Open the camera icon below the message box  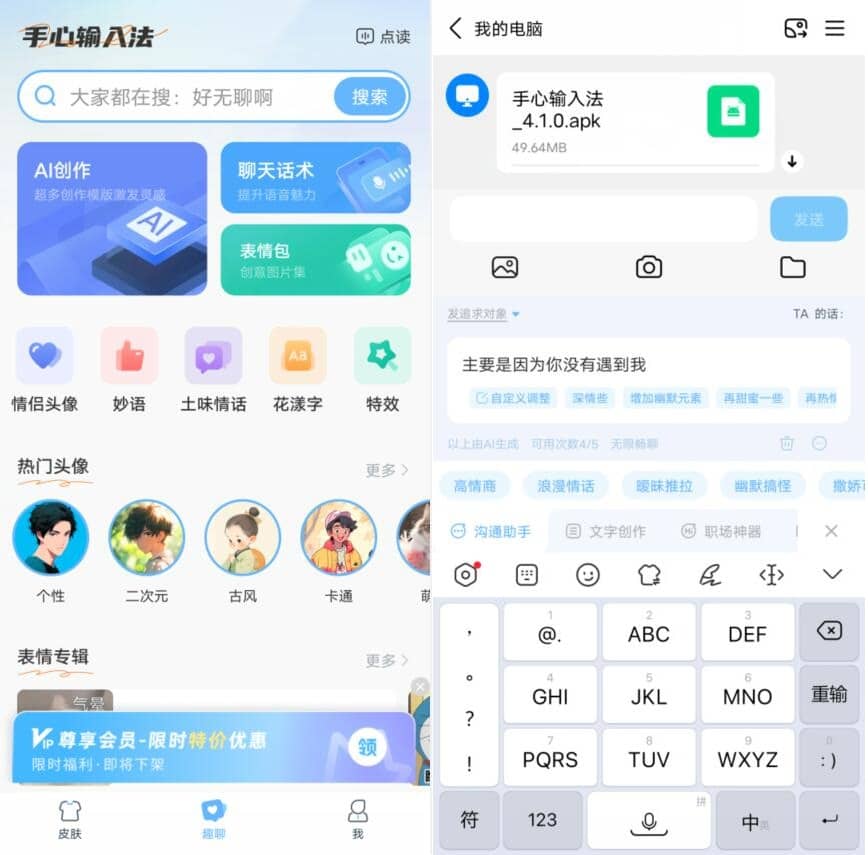point(649,267)
